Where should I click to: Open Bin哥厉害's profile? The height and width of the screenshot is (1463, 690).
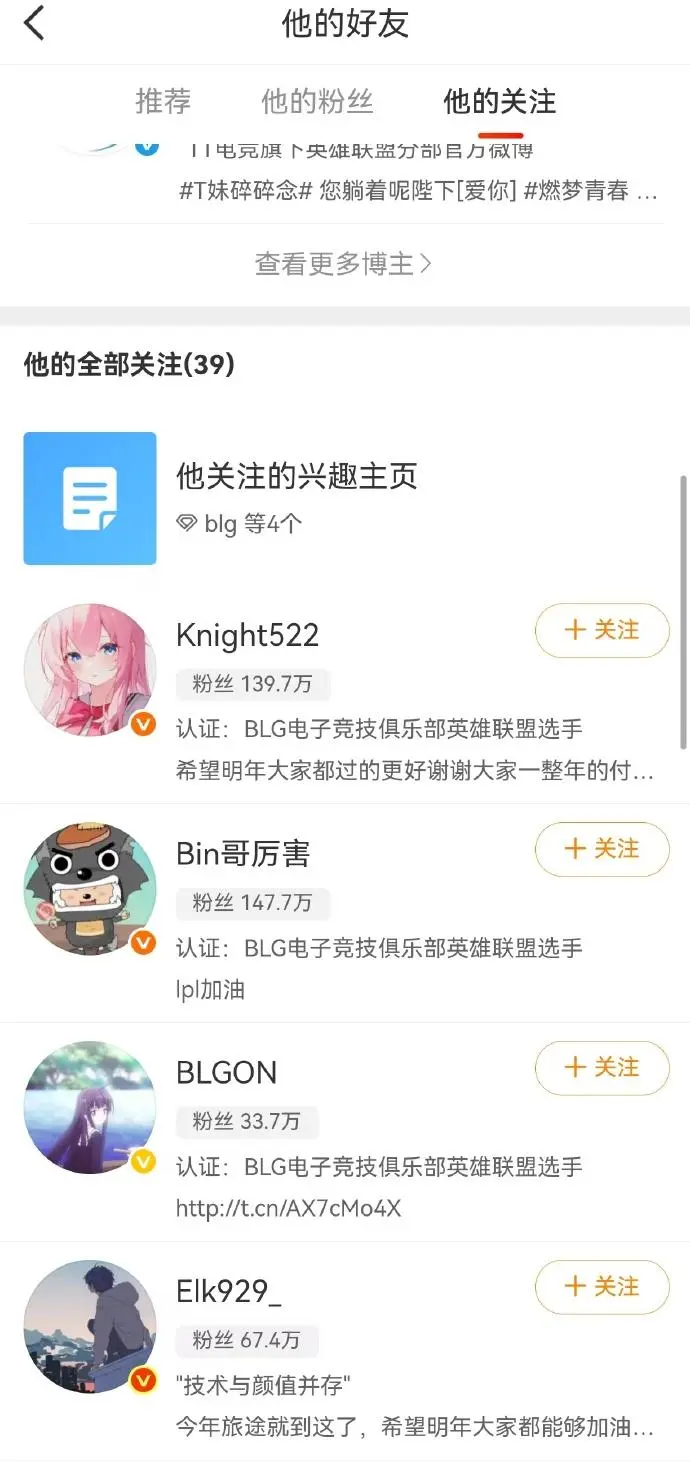(x=243, y=854)
